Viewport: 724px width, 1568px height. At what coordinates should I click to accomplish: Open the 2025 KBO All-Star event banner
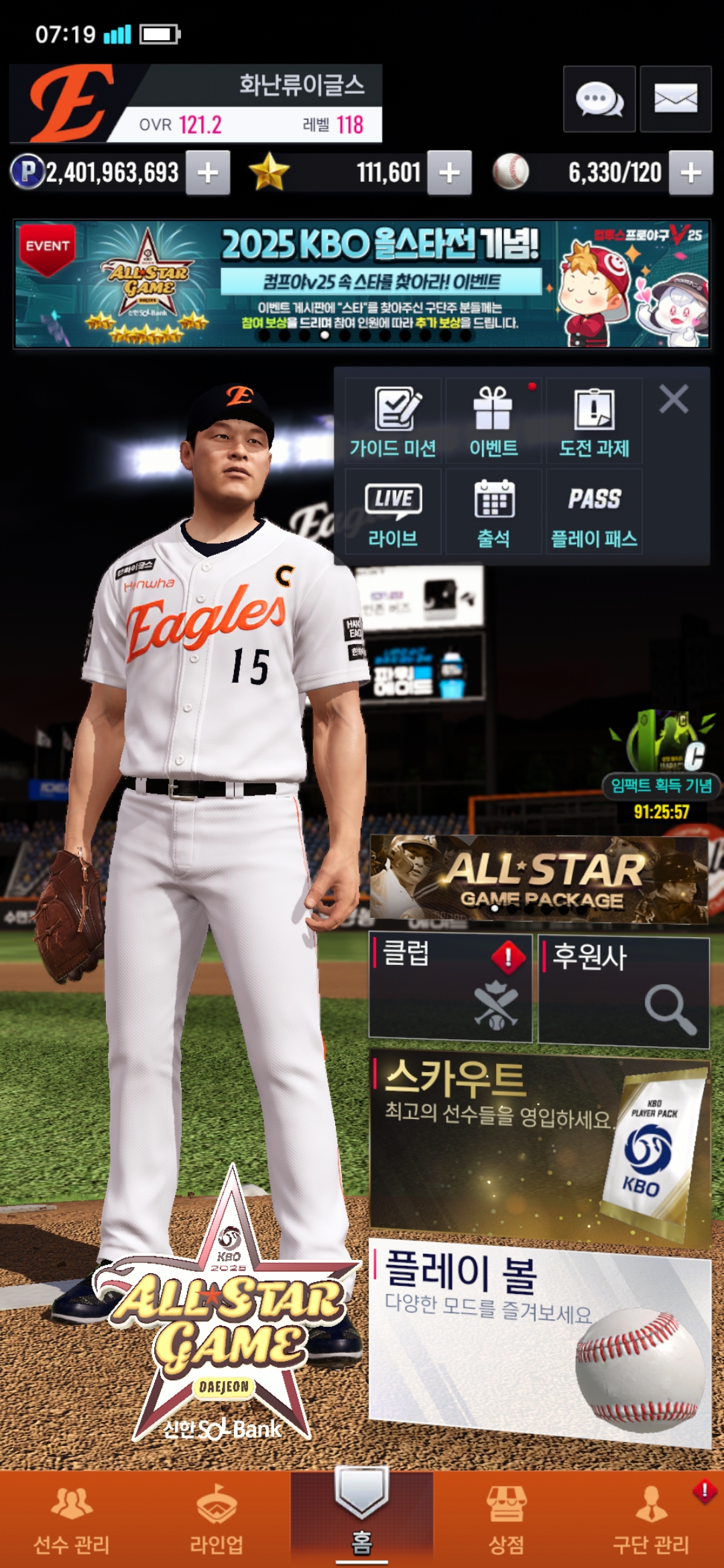(362, 283)
